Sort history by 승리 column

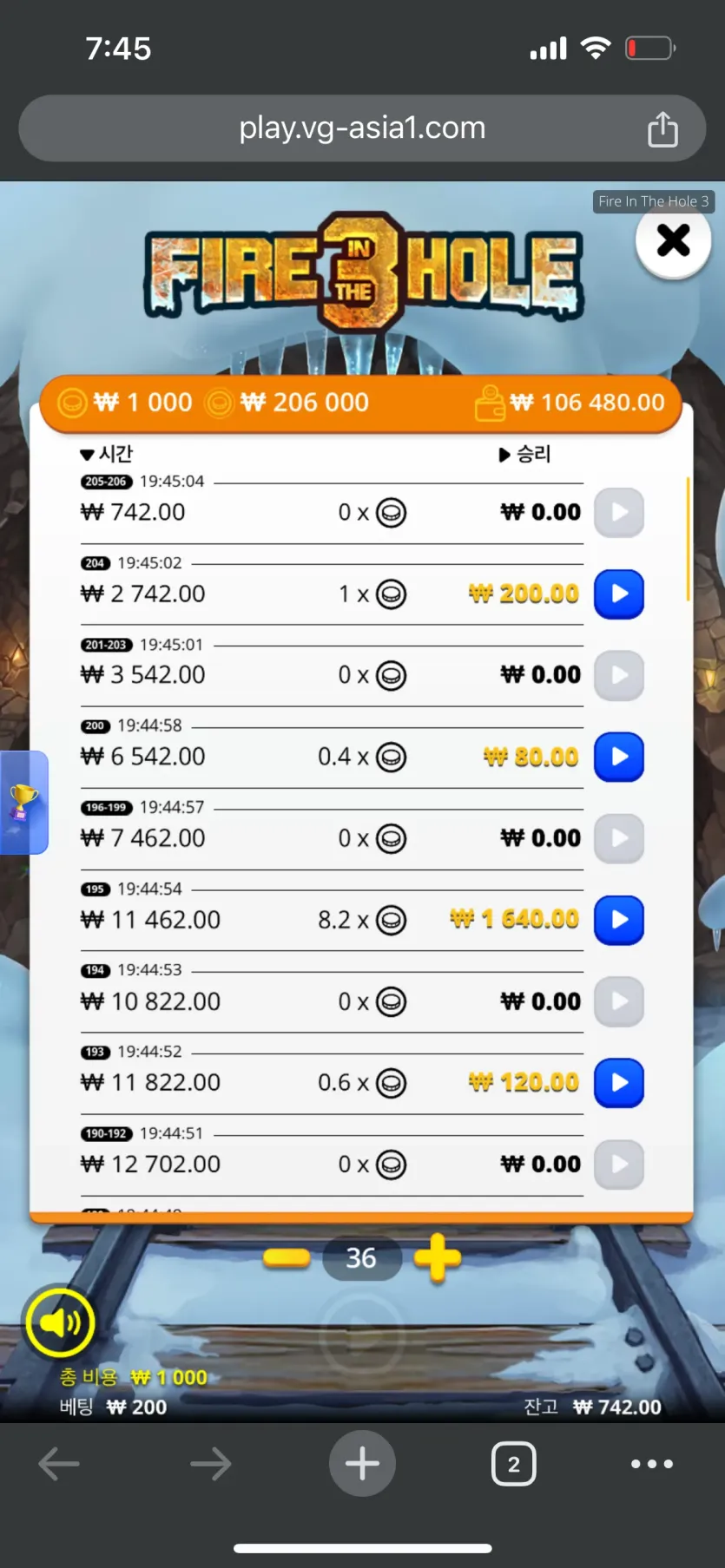click(x=524, y=454)
